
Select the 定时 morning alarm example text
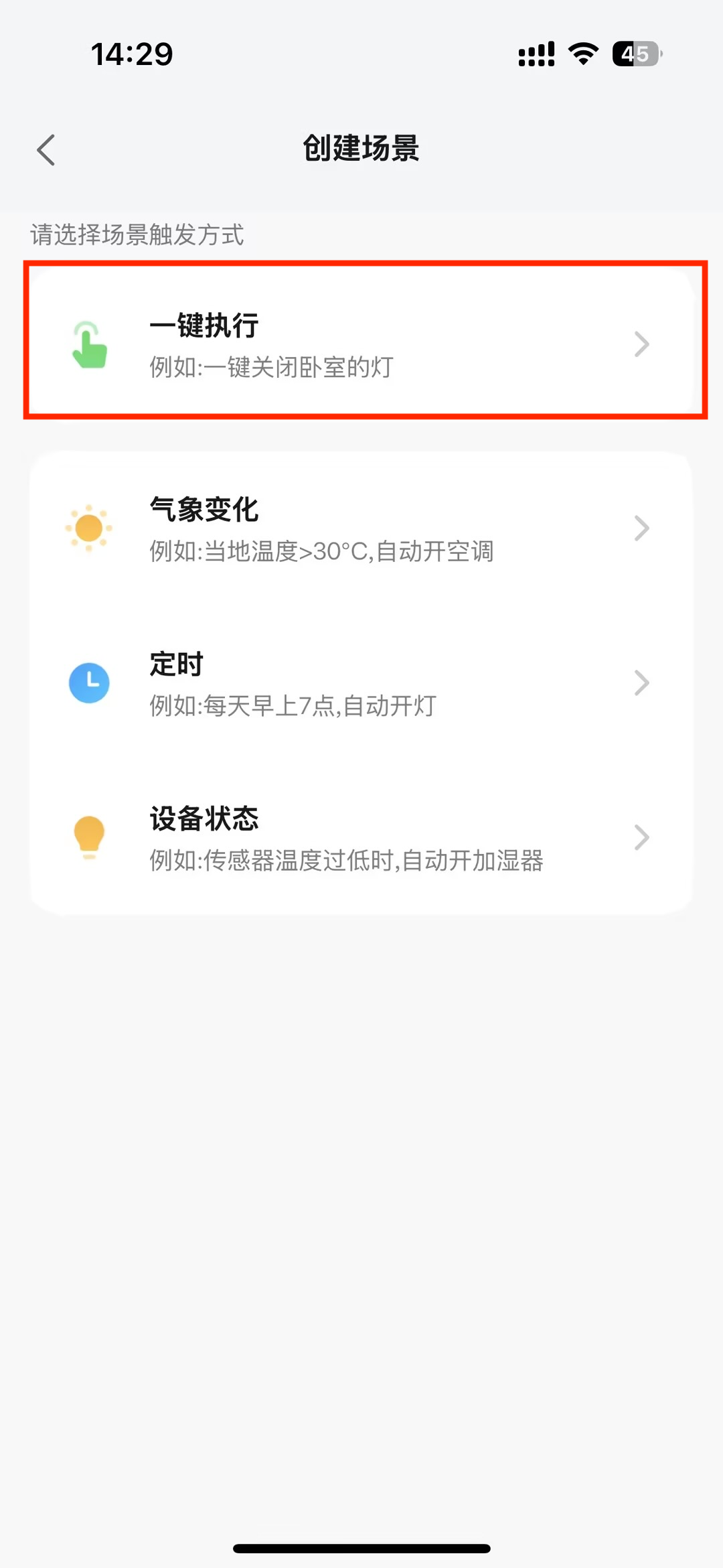coord(292,705)
